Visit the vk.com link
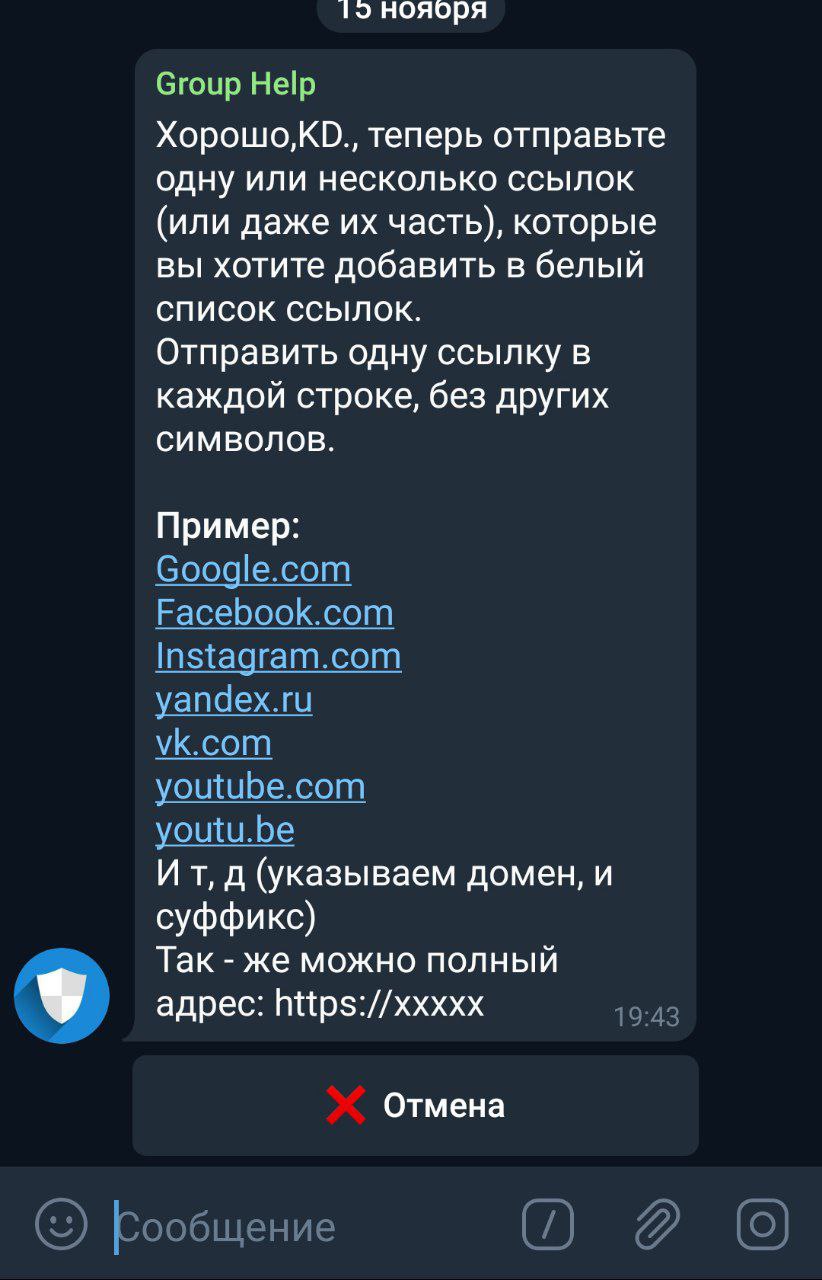The image size is (822, 1280). tap(213, 743)
